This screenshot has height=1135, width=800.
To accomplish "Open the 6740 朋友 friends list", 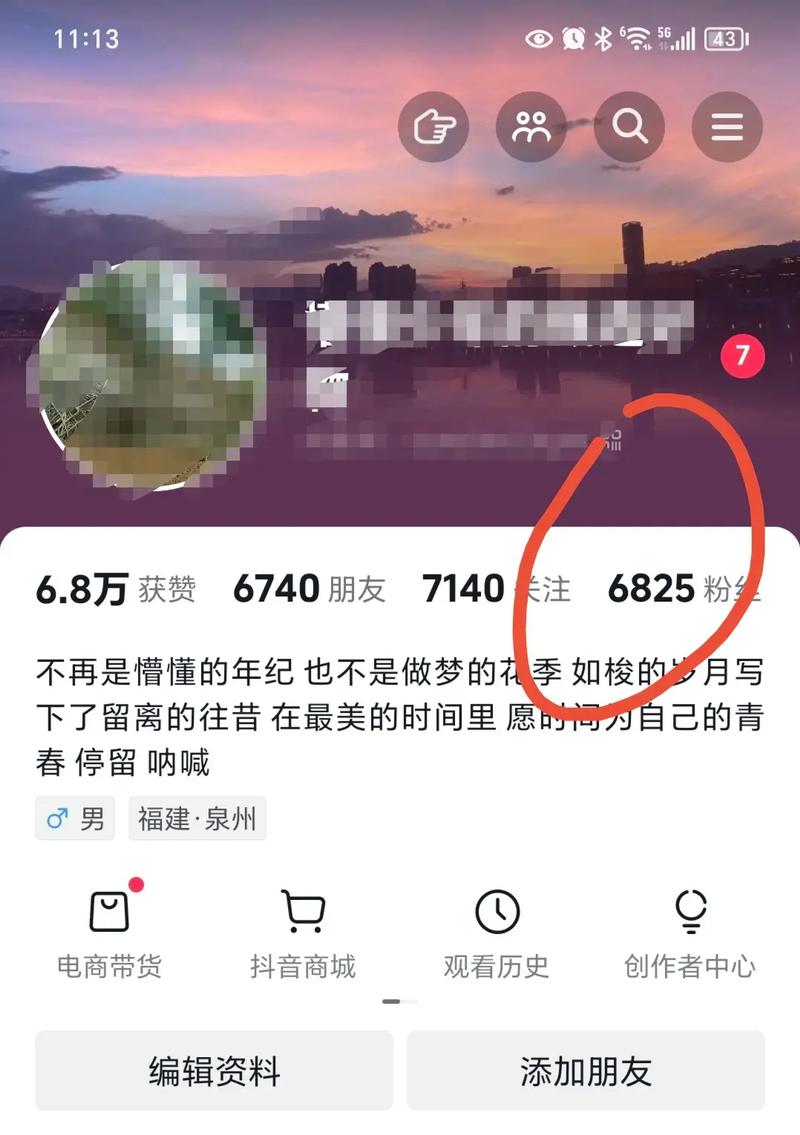I will pos(309,589).
